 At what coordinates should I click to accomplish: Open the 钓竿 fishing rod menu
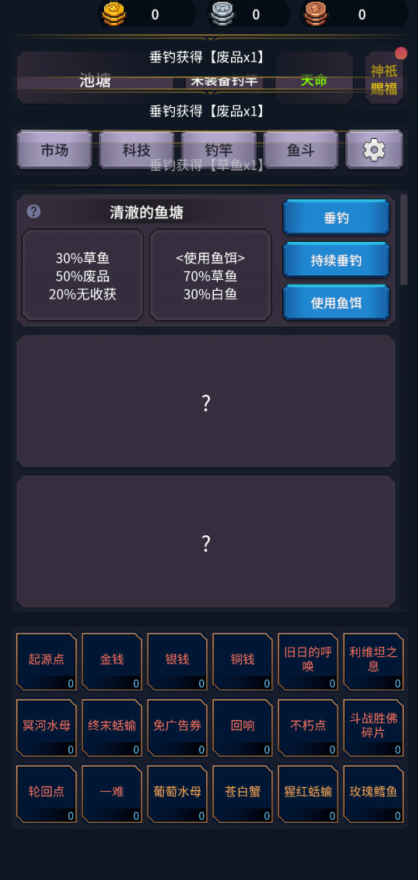[218, 149]
